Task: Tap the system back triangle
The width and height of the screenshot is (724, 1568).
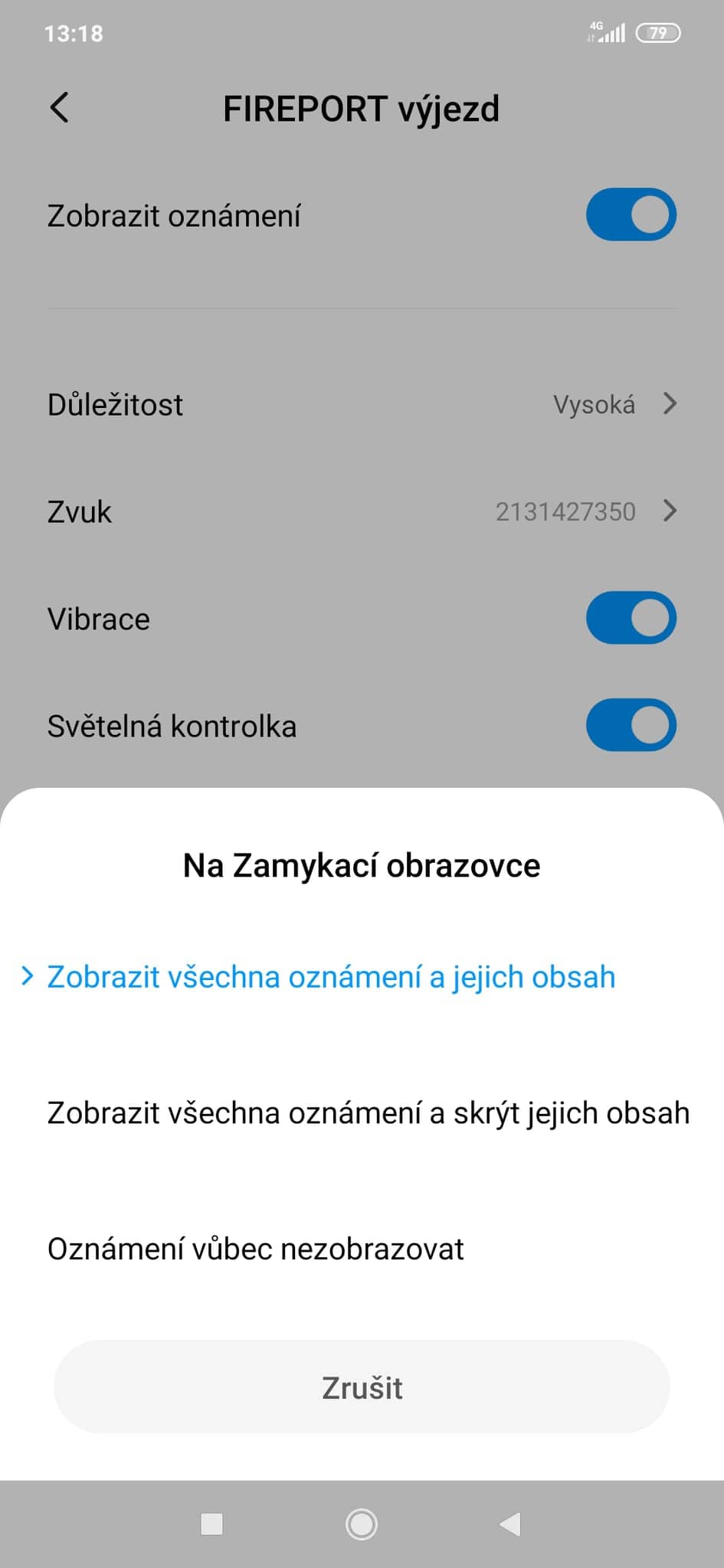Action: pyautogui.click(x=510, y=1524)
